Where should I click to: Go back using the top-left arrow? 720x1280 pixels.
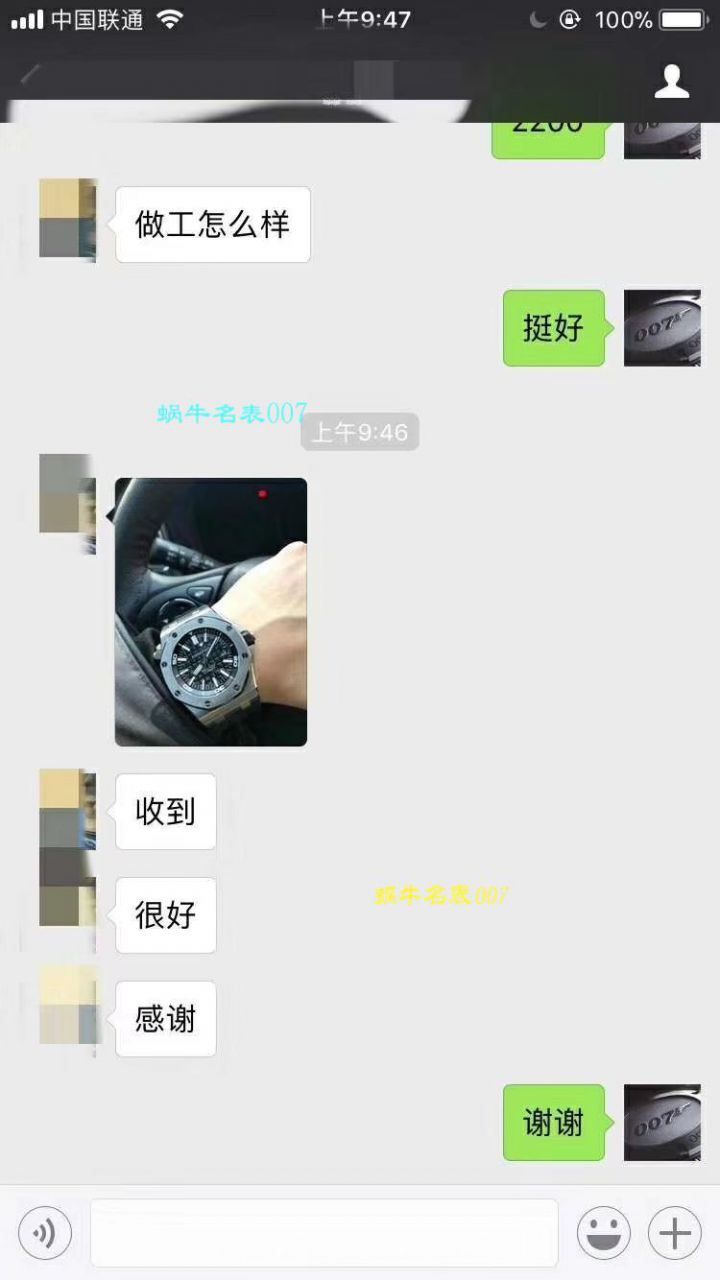(x=30, y=76)
